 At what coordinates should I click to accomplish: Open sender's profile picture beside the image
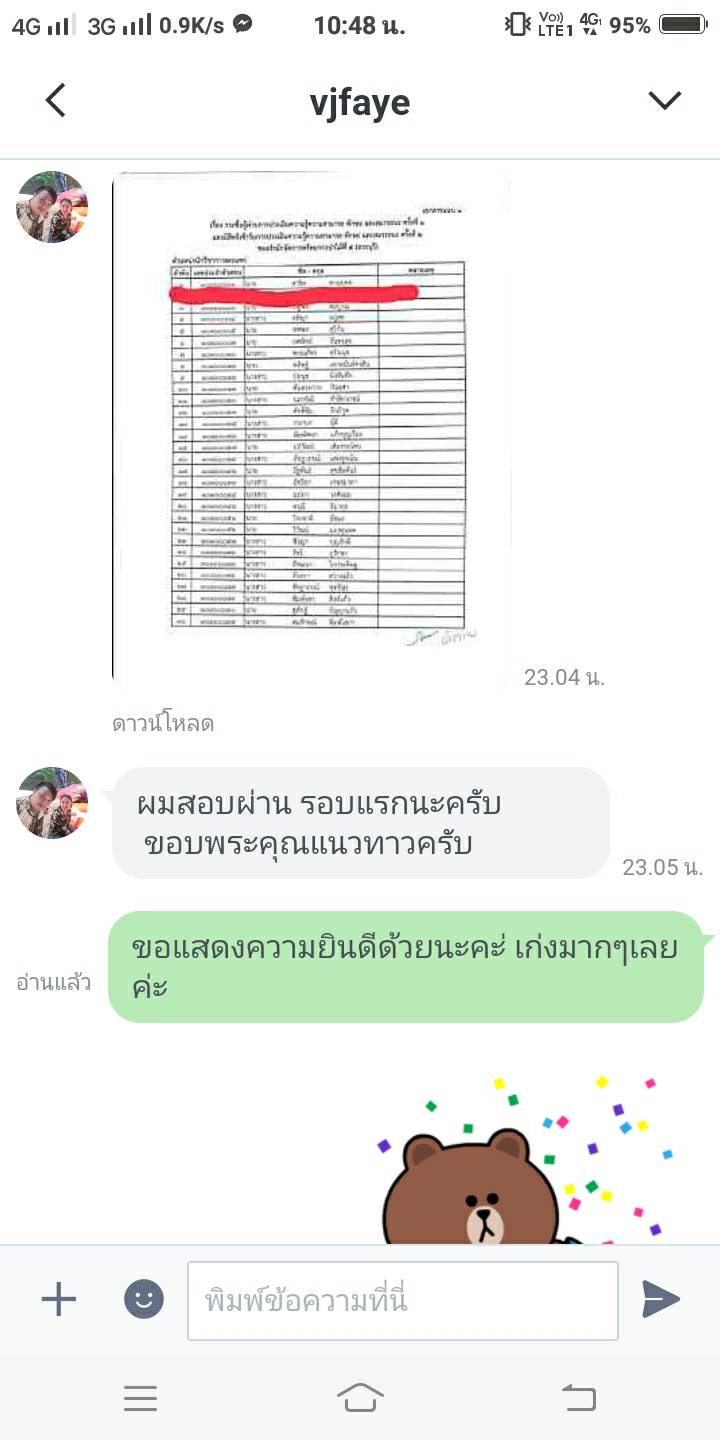[52, 207]
